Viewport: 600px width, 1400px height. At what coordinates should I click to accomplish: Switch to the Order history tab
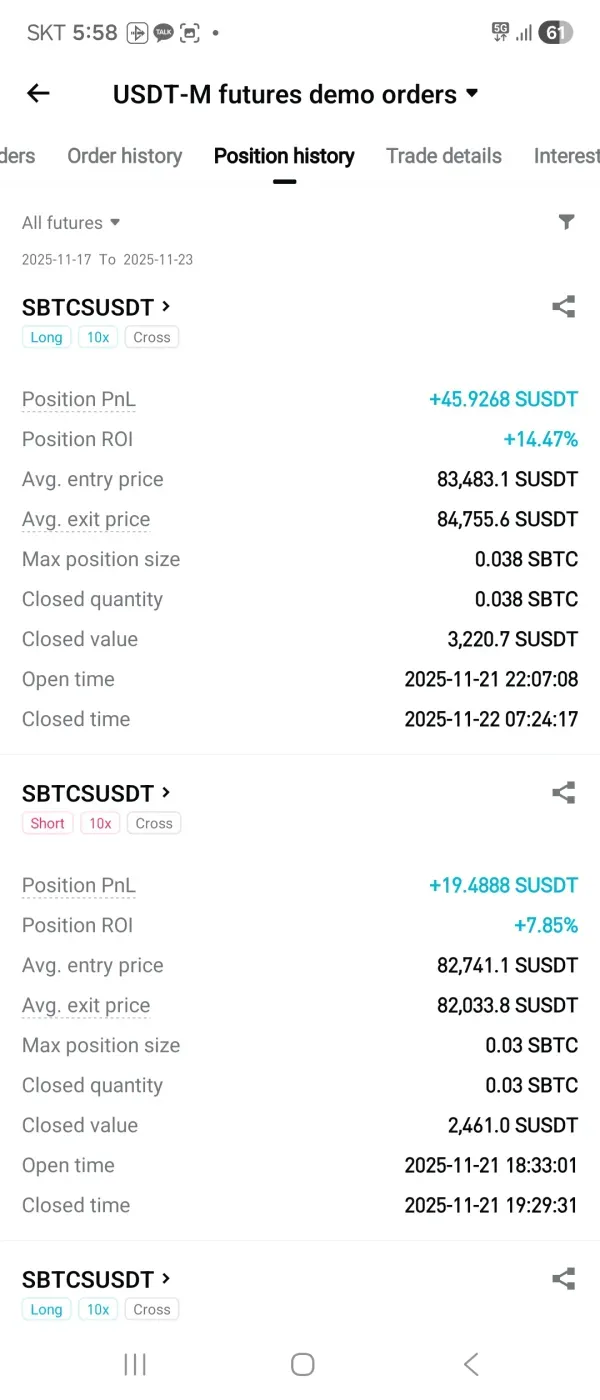125,156
